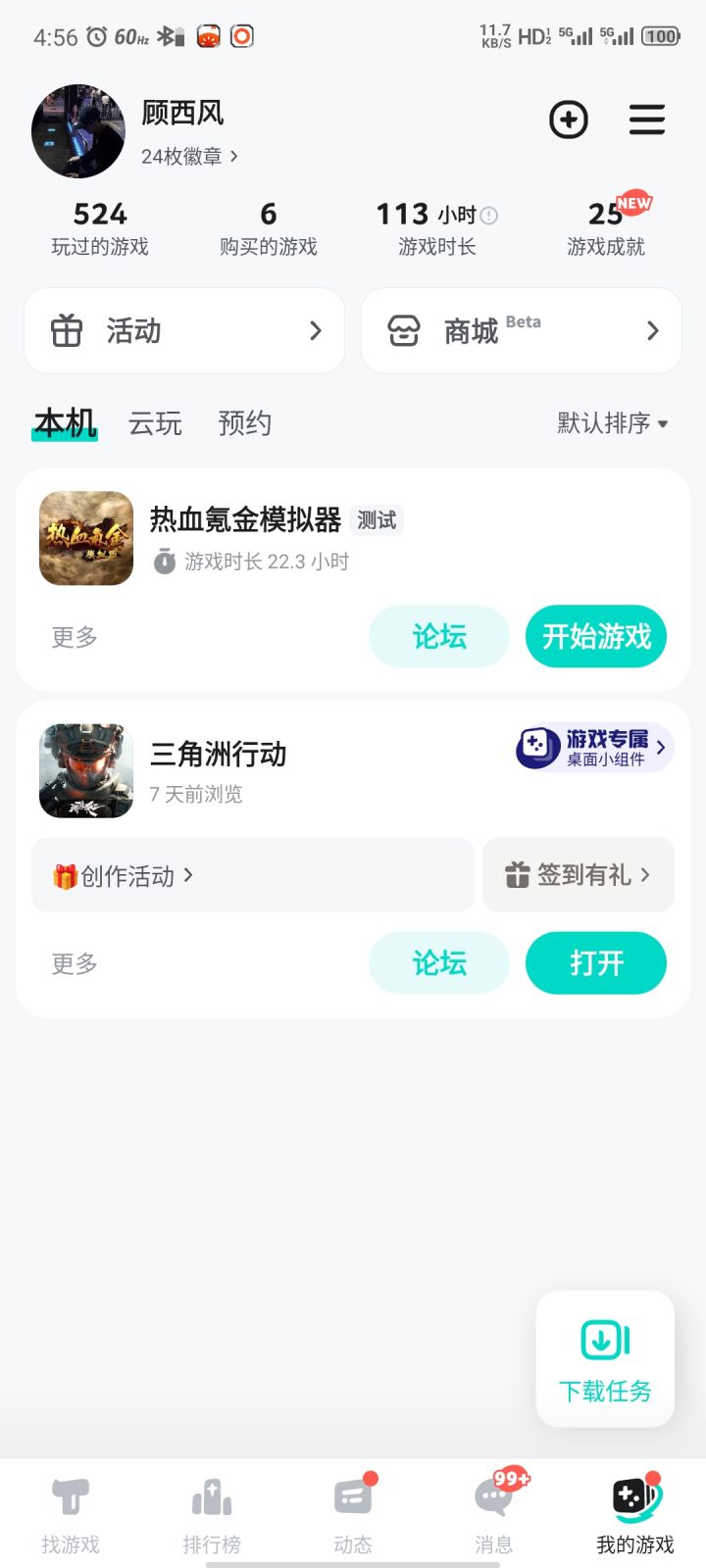Open the 游戏专属 桌面小组件 widget banner

(x=594, y=748)
